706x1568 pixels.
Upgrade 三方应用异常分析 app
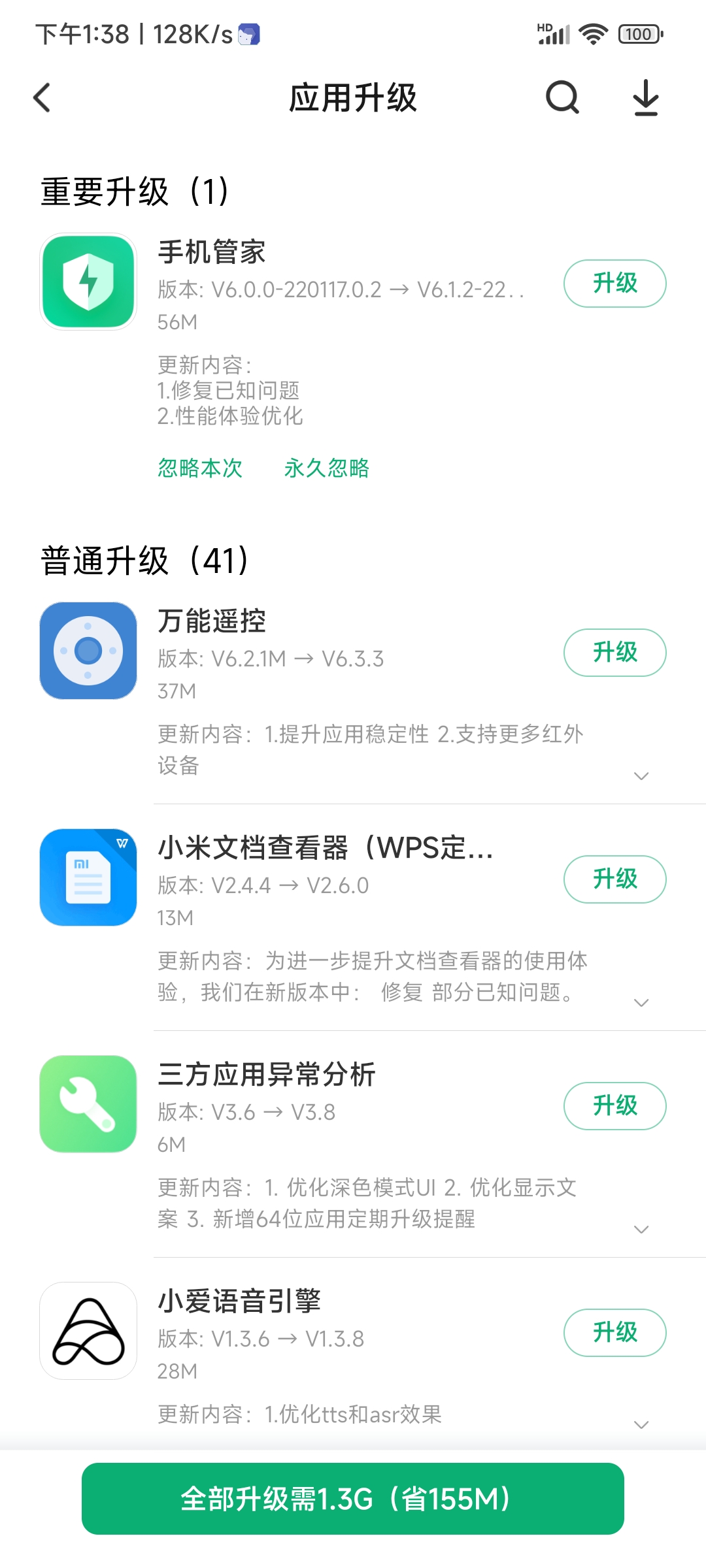pyautogui.click(x=614, y=1106)
